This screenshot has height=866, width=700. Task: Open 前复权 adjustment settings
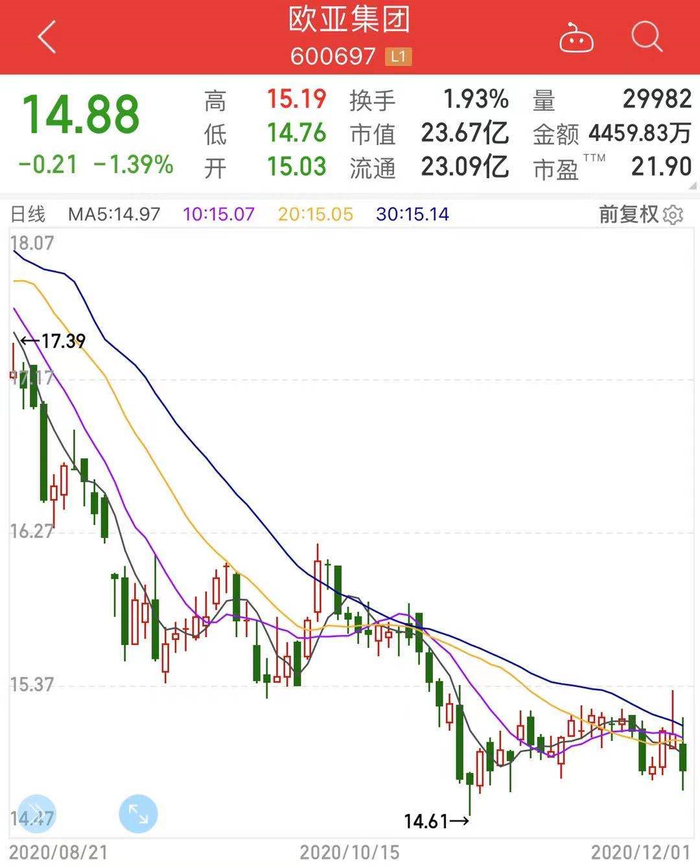tap(641, 214)
